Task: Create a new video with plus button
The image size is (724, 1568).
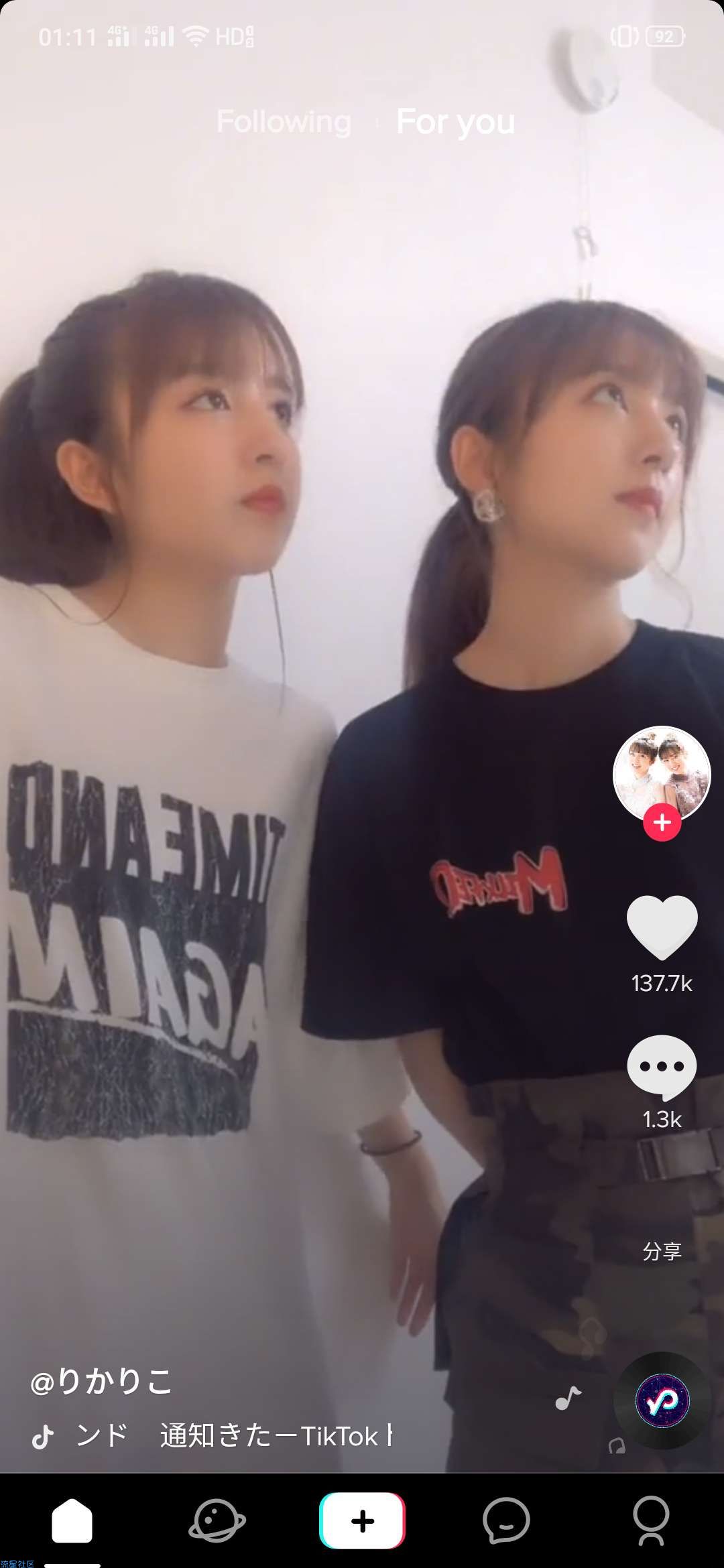Action: [x=362, y=1521]
